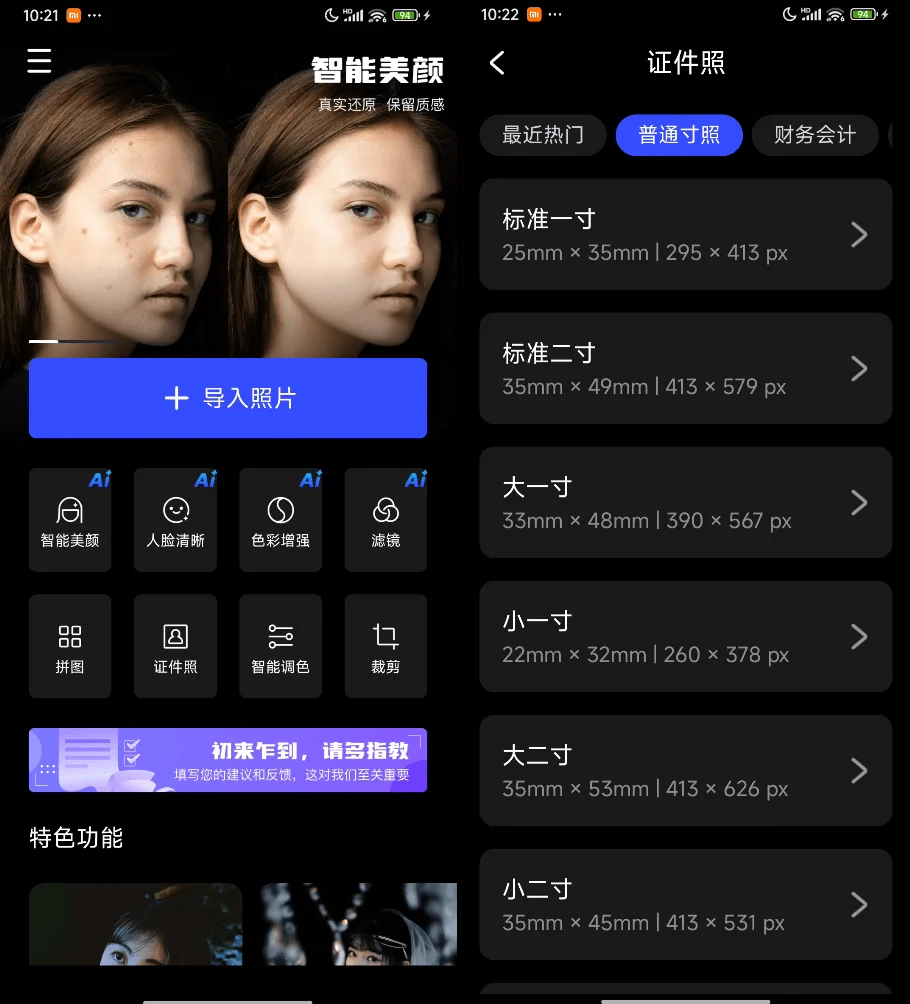Switch to the 财务会计 tab
The width and height of the screenshot is (910, 1004).
[814, 135]
